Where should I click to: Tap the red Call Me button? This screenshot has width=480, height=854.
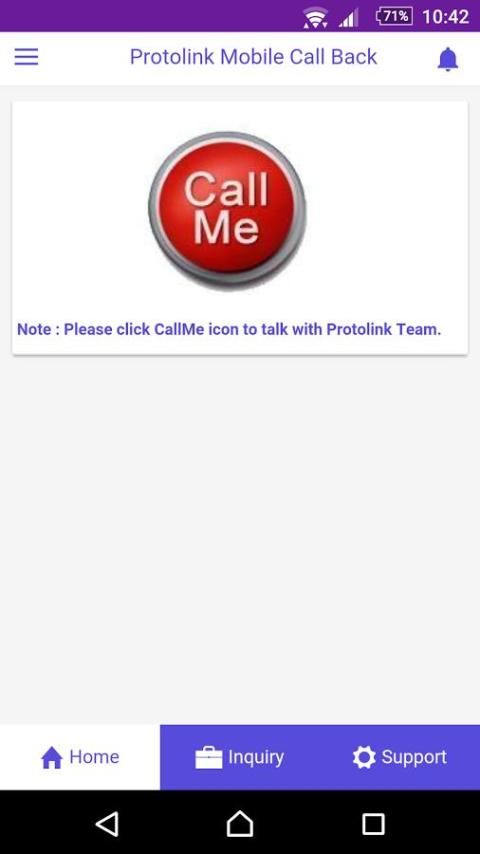click(227, 209)
